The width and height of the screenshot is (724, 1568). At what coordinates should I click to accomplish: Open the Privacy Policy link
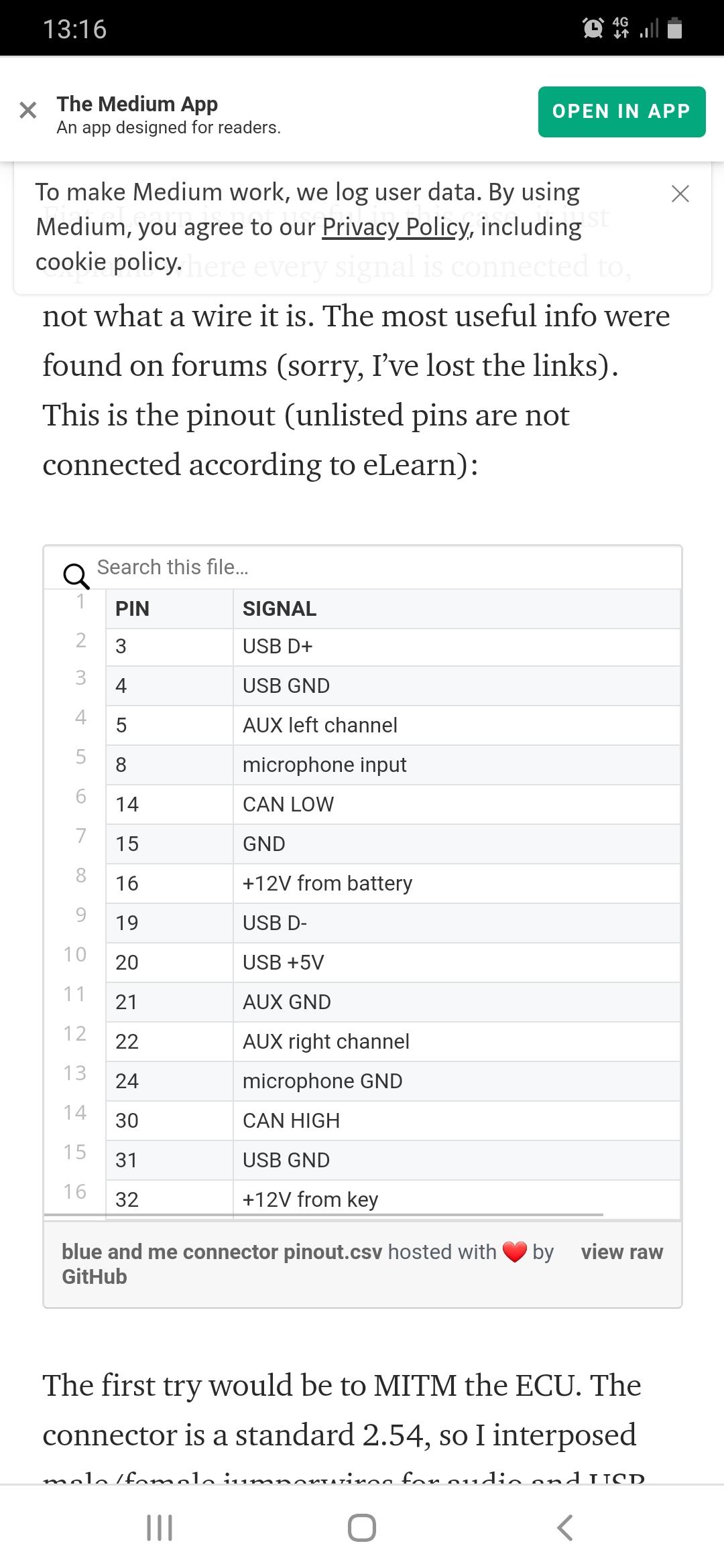point(396,227)
